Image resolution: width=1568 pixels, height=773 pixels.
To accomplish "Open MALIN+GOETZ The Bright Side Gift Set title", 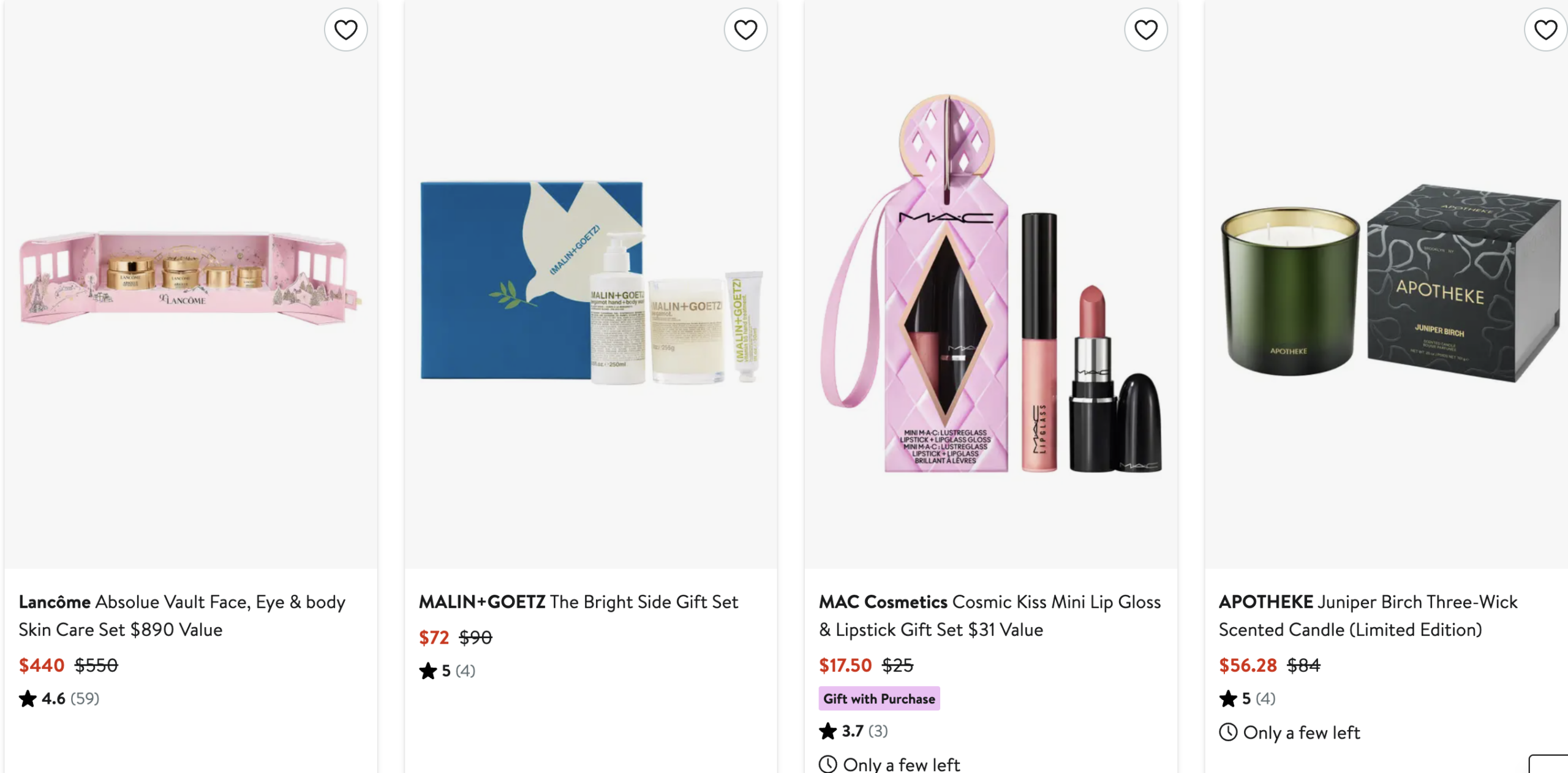I will coord(578,602).
